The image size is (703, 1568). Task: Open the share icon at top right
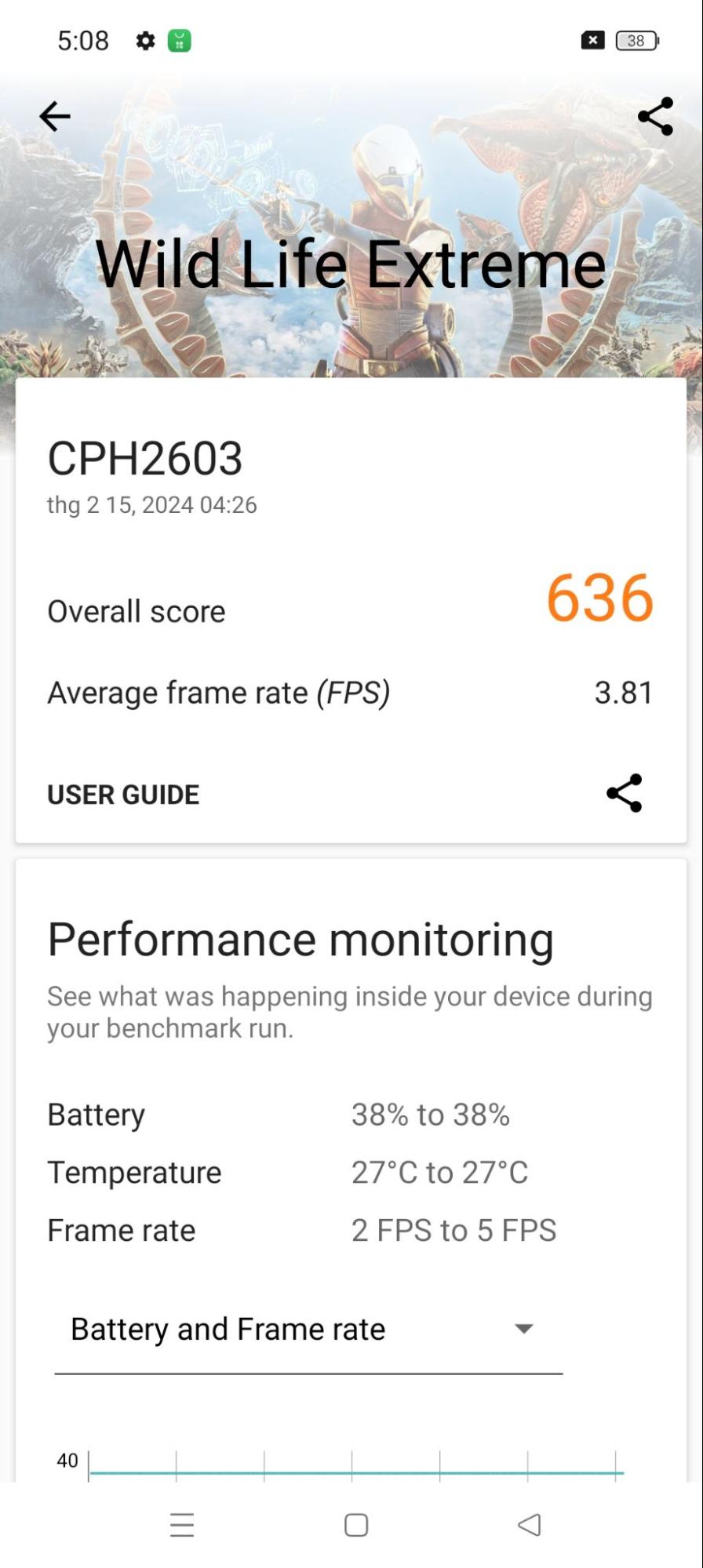point(656,115)
